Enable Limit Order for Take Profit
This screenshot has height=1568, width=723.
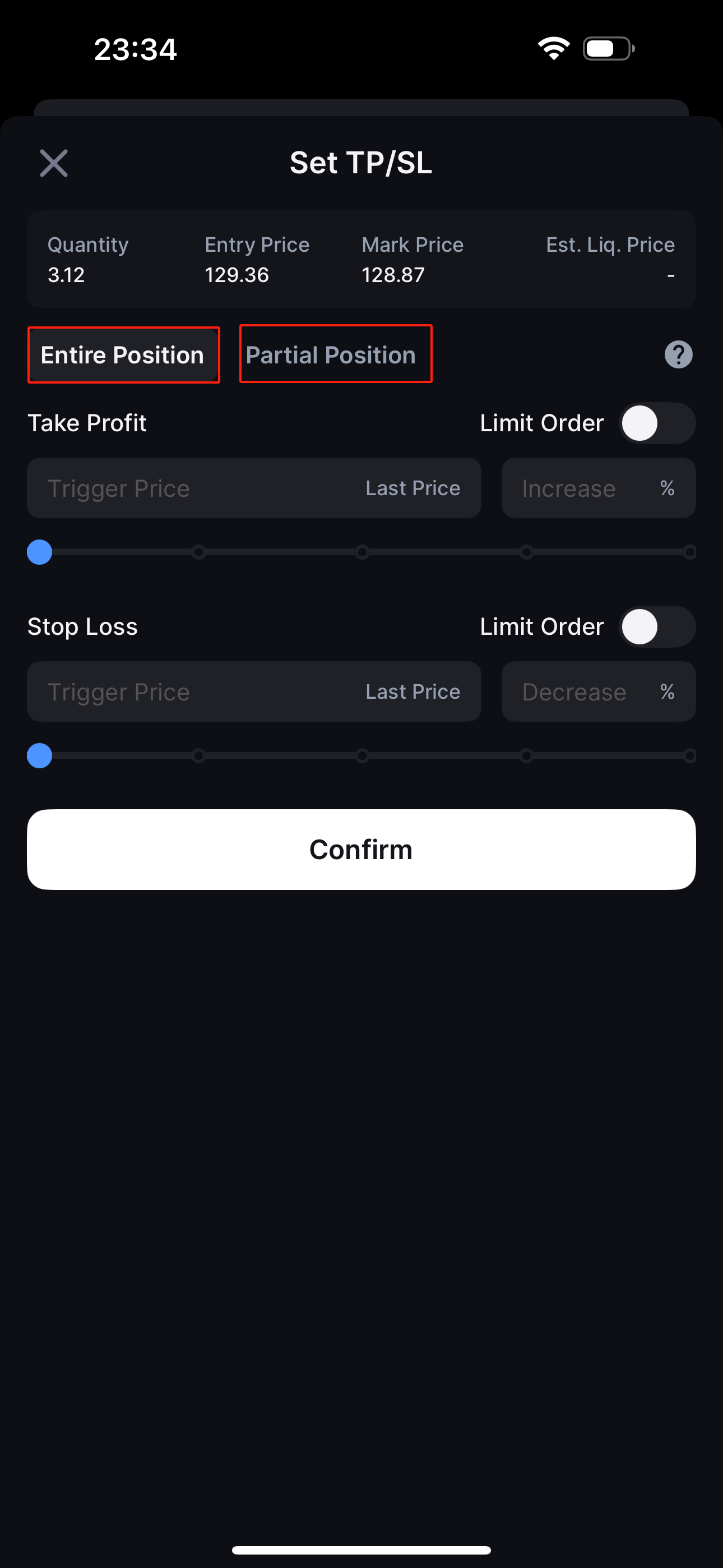click(x=657, y=423)
